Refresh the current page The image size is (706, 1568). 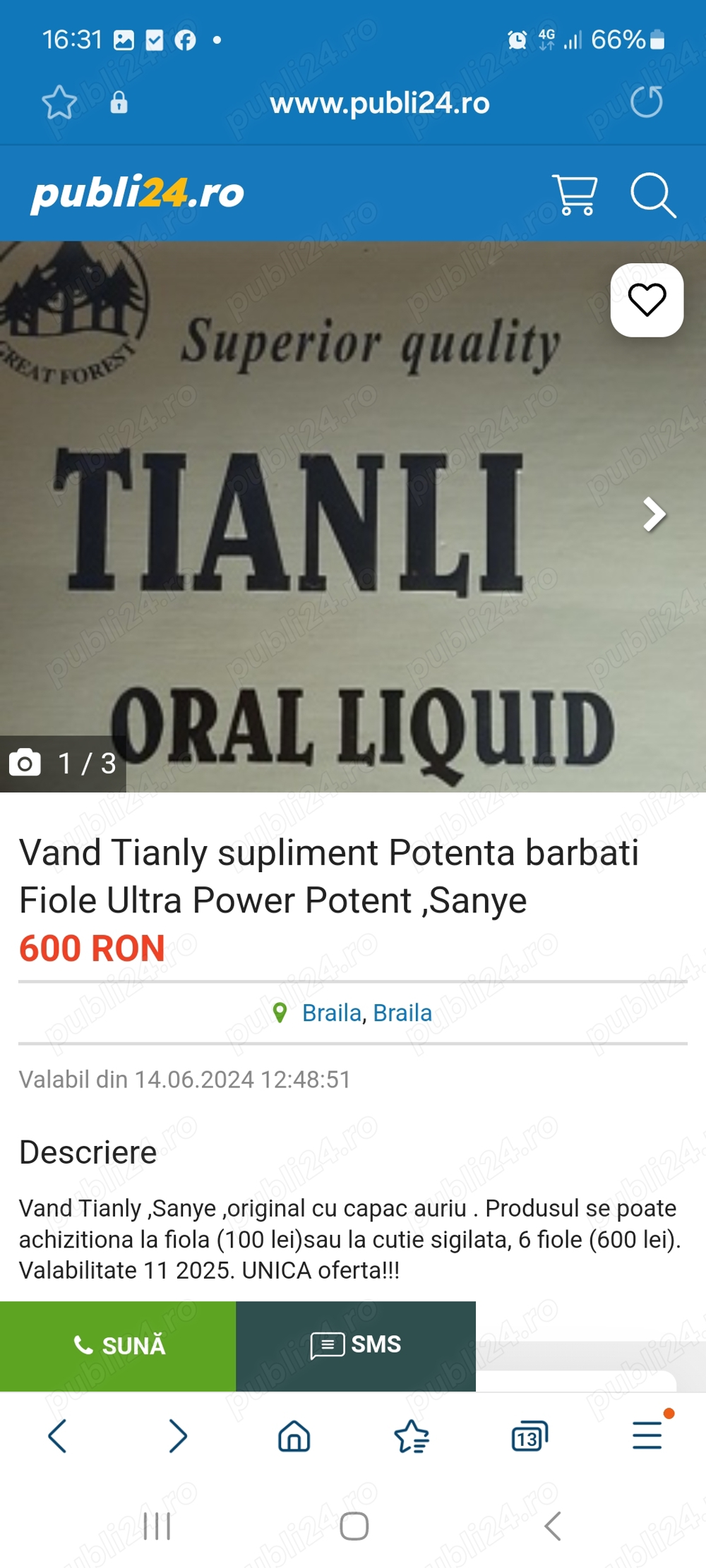pyautogui.click(x=647, y=103)
